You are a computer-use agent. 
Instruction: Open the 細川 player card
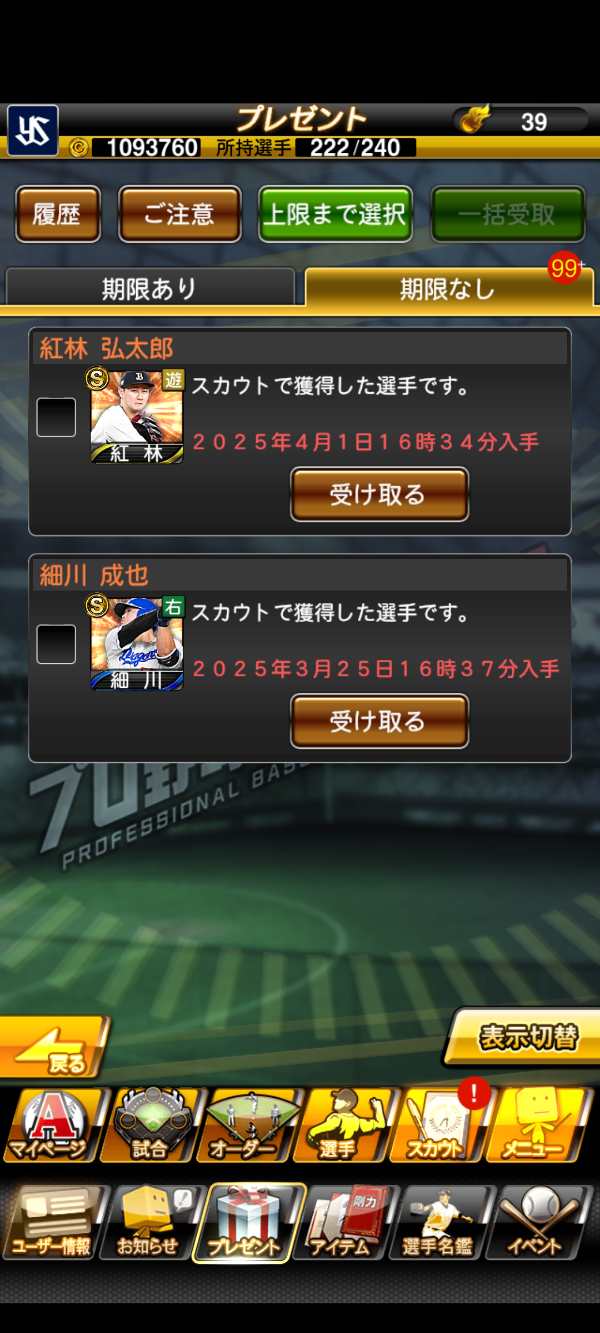137,643
